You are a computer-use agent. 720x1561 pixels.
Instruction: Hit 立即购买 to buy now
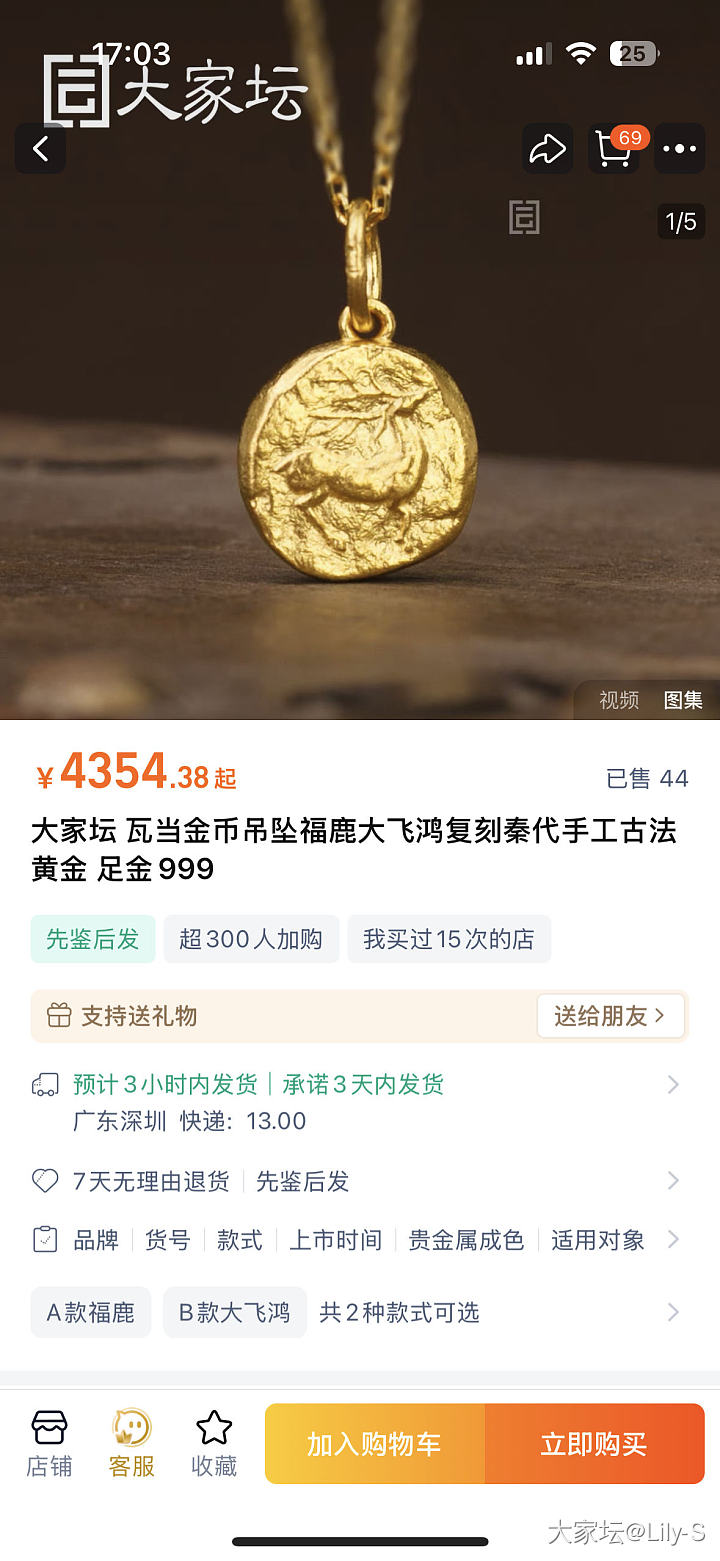coord(594,1444)
